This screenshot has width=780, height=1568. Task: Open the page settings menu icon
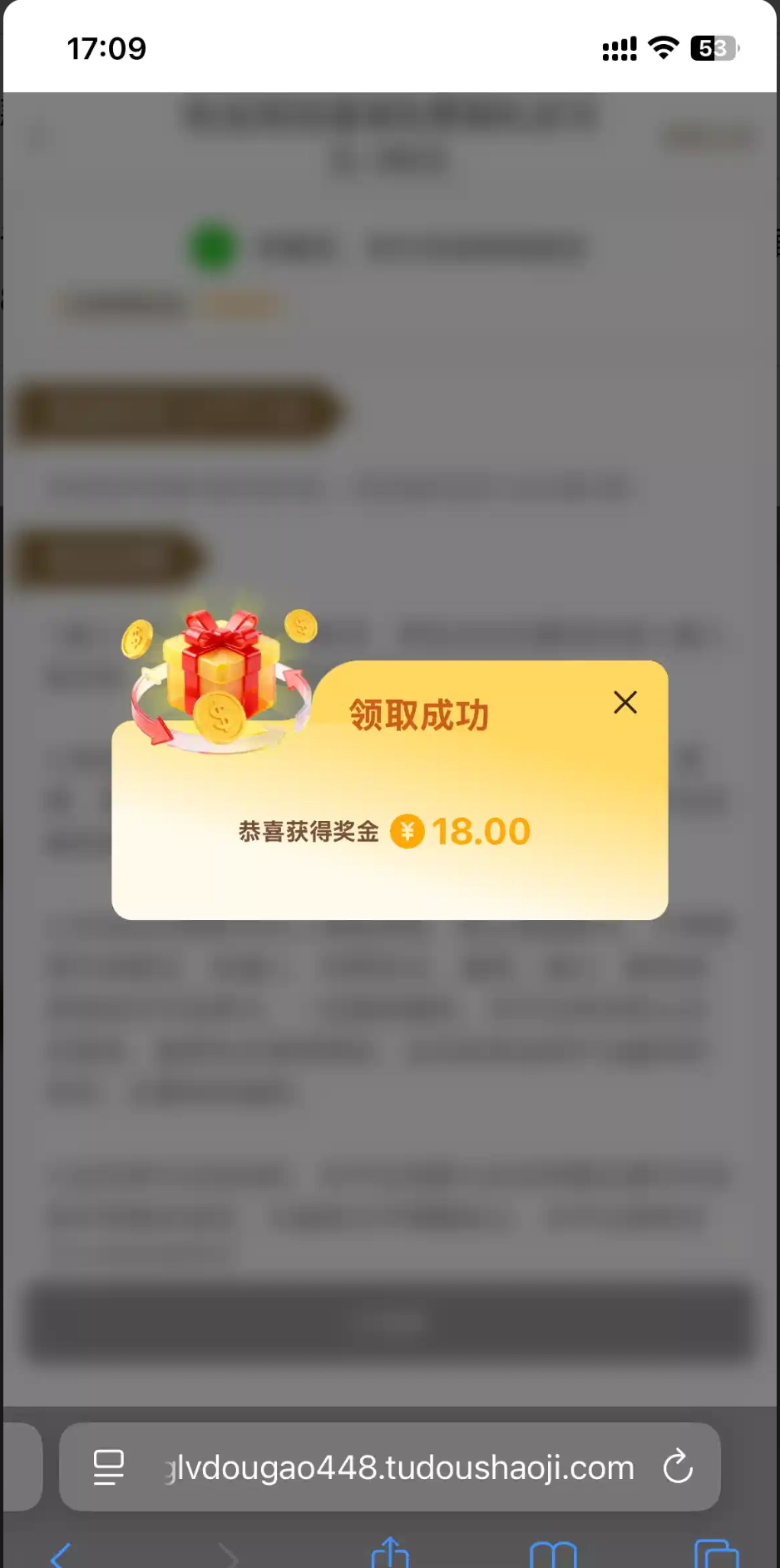(108, 1467)
